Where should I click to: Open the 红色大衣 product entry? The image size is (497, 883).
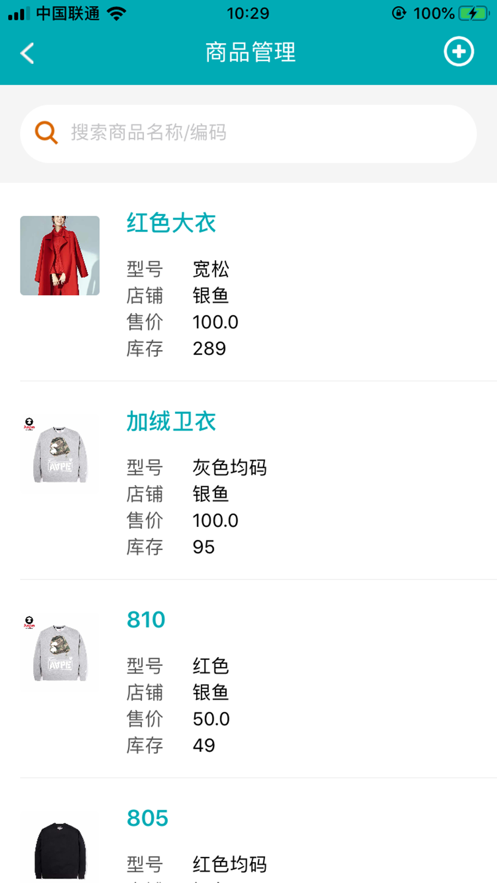pyautogui.click(x=248, y=282)
